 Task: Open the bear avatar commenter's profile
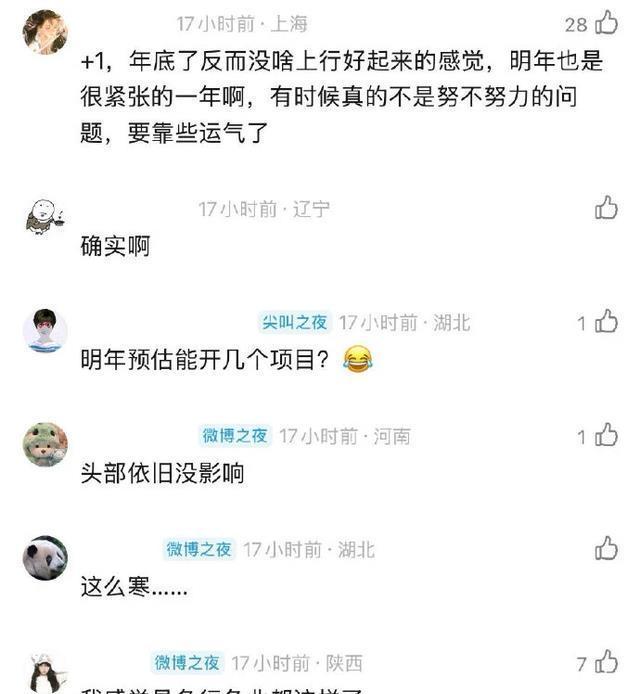pyautogui.click(x=45, y=444)
